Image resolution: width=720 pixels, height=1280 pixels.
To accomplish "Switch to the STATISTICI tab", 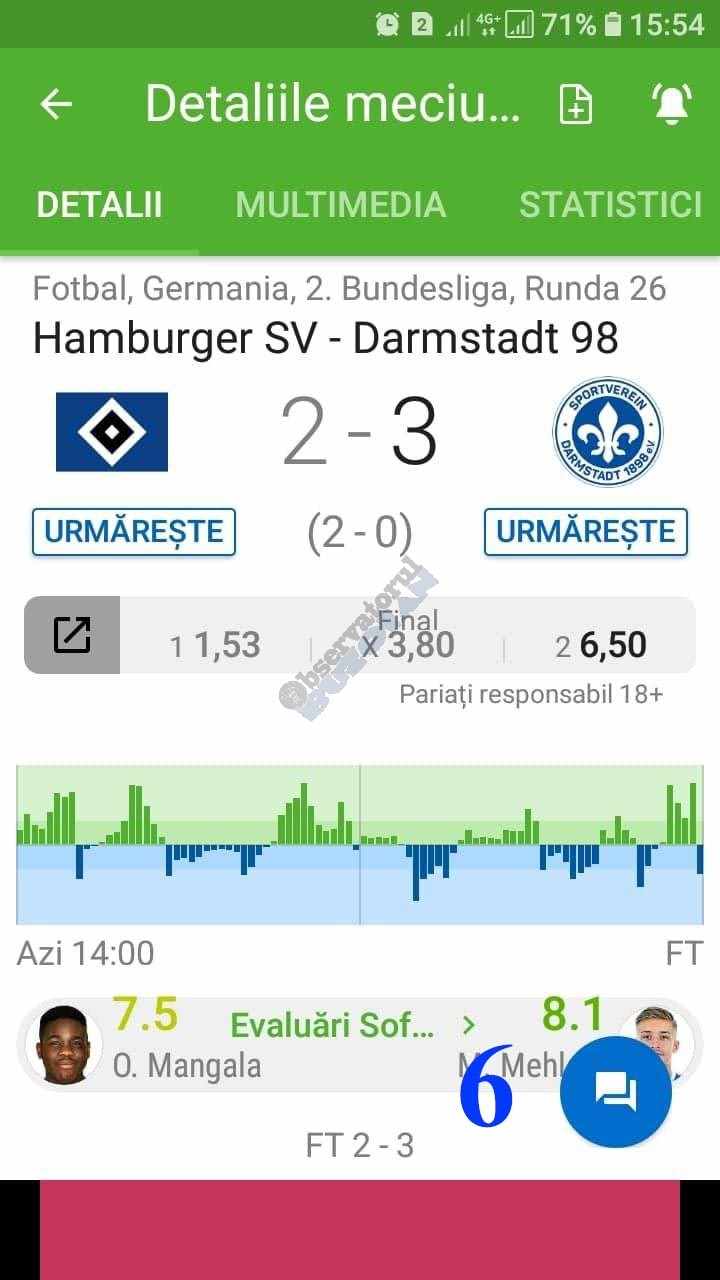I will pyautogui.click(x=610, y=204).
